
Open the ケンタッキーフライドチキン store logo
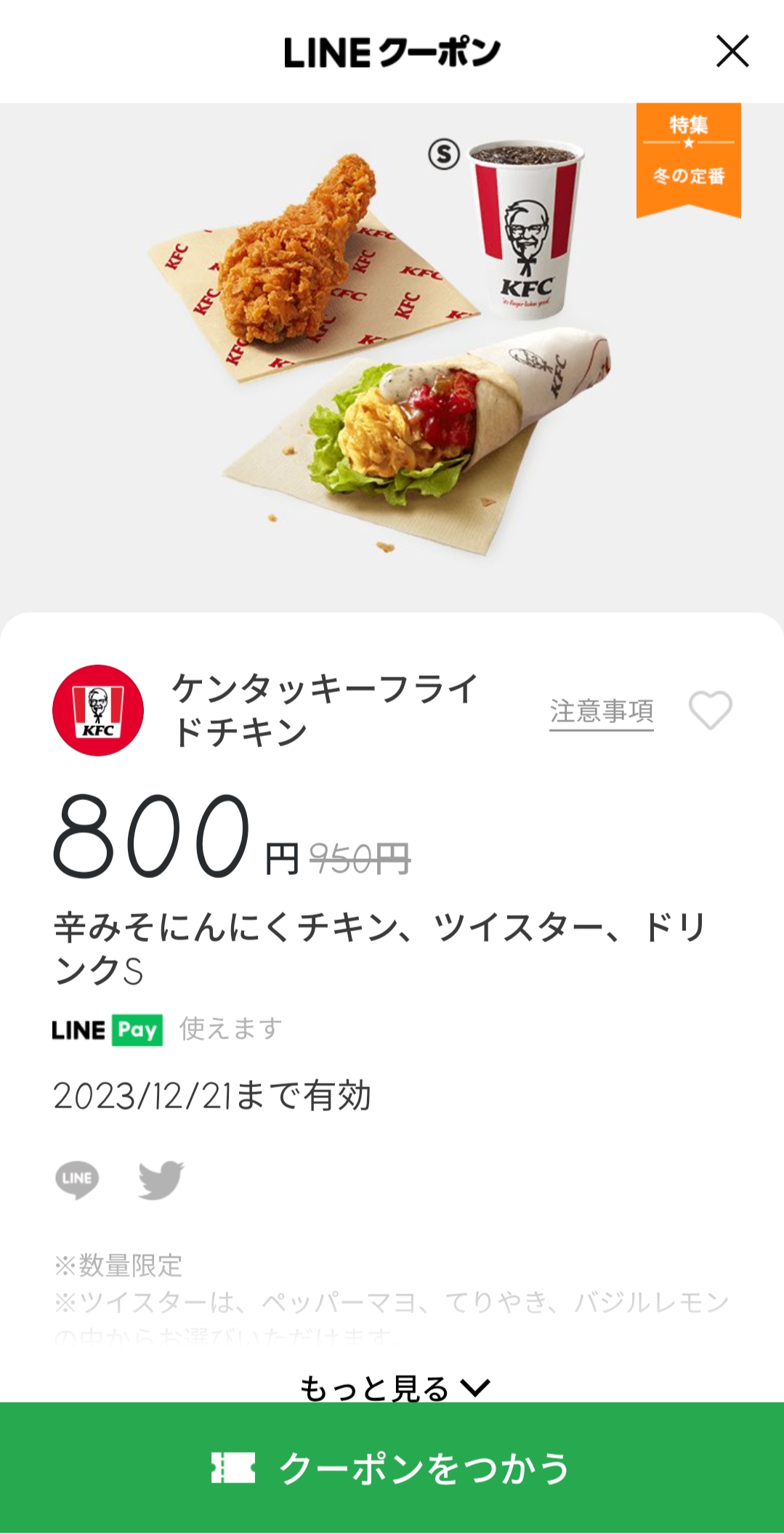point(98,710)
